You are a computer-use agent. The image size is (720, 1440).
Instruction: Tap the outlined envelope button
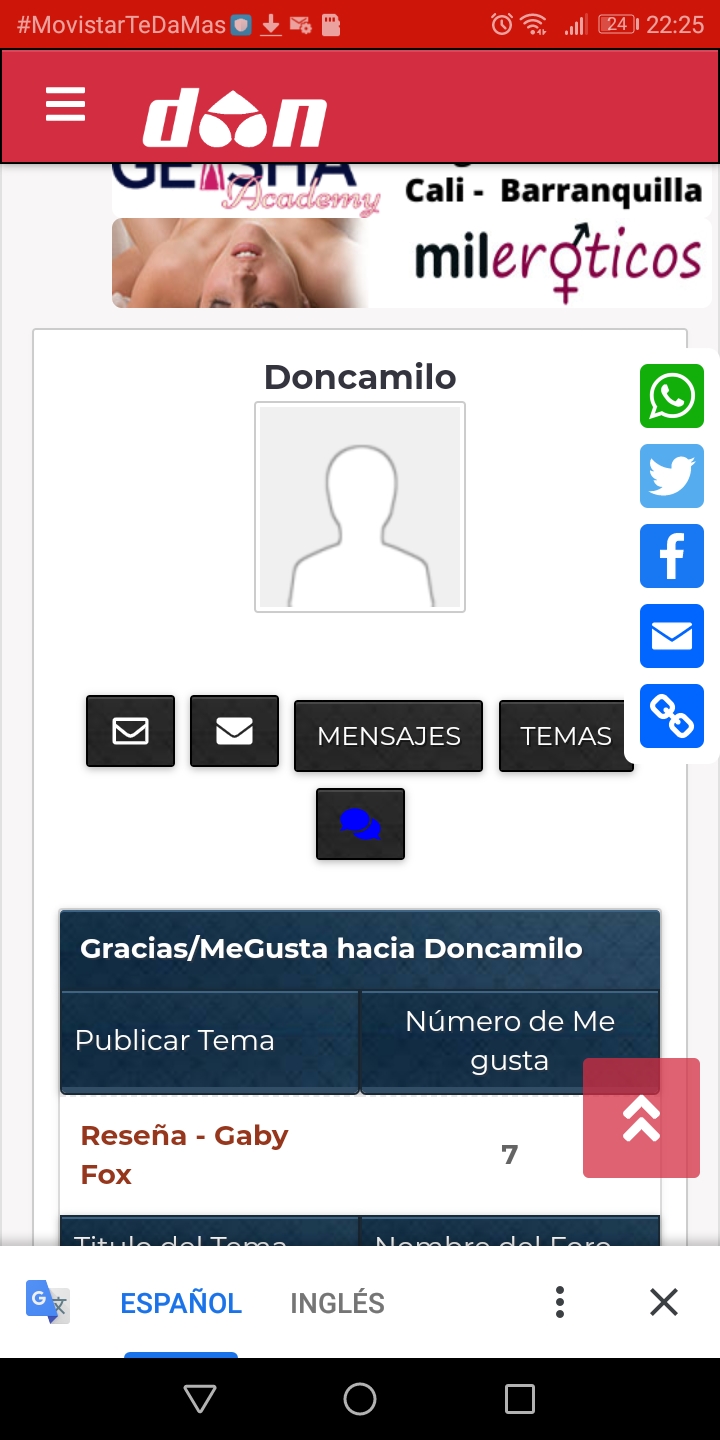click(130, 731)
